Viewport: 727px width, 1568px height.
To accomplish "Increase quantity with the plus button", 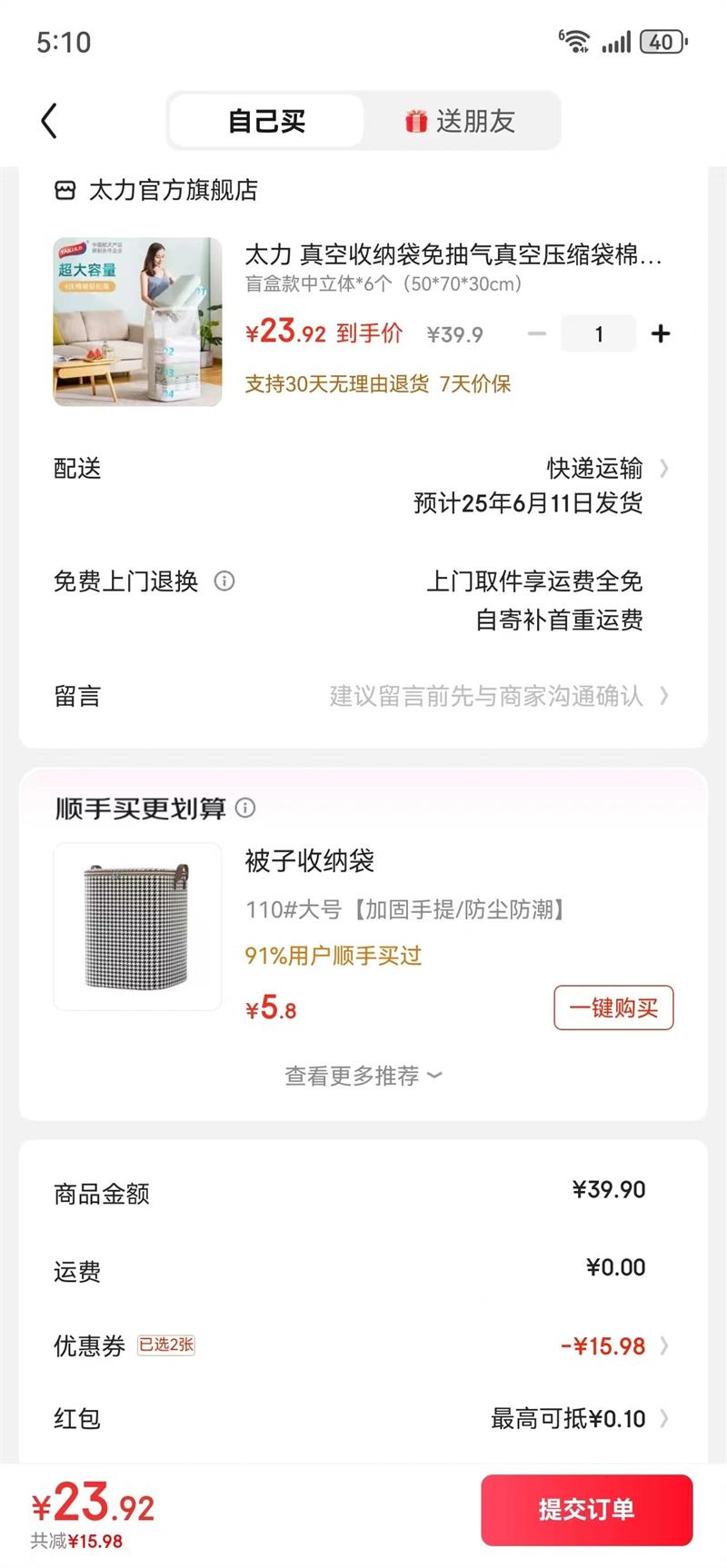I will pos(661,334).
